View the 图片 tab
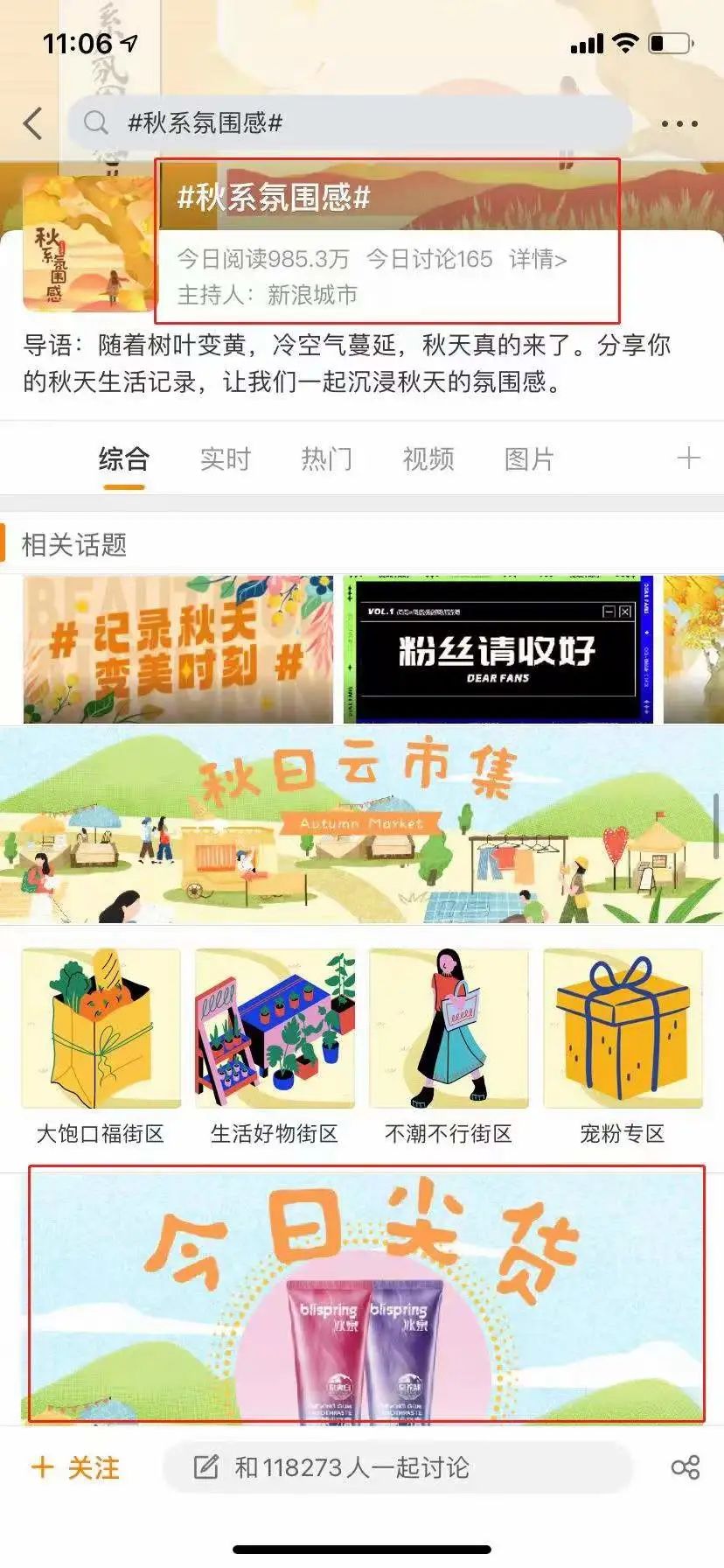Screen dimensions: 724x1568 pos(529,458)
